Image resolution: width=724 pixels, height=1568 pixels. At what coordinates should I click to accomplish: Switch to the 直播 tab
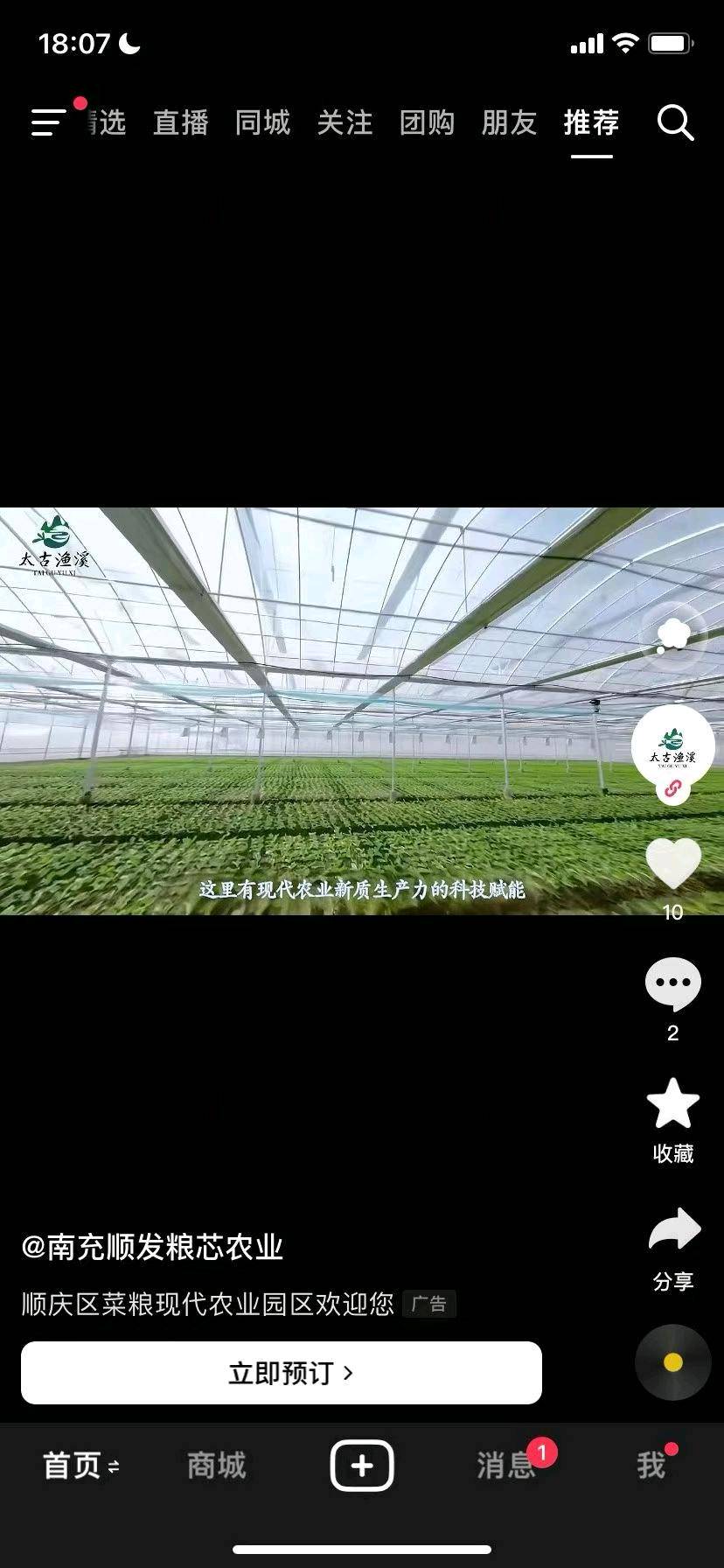tap(181, 122)
